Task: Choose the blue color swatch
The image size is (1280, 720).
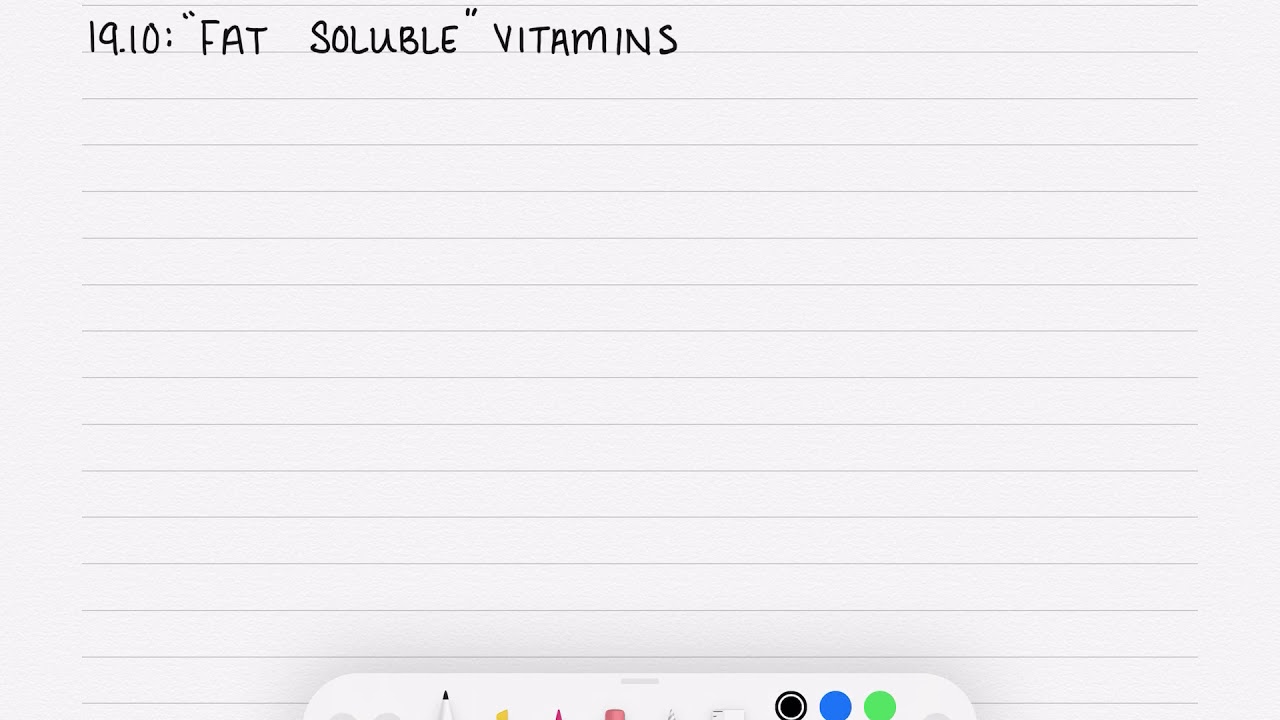Action: (835, 707)
